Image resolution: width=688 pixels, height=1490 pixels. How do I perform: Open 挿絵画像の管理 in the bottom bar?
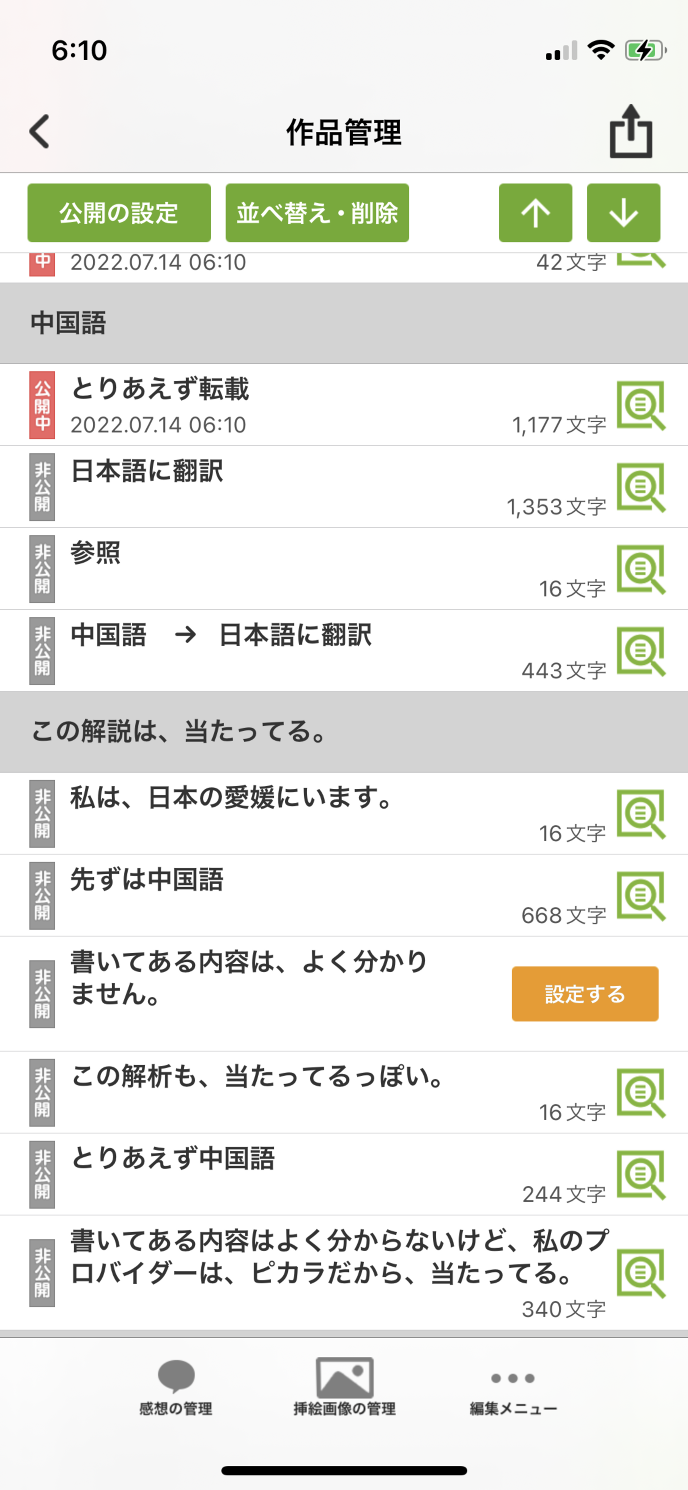[344, 1388]
